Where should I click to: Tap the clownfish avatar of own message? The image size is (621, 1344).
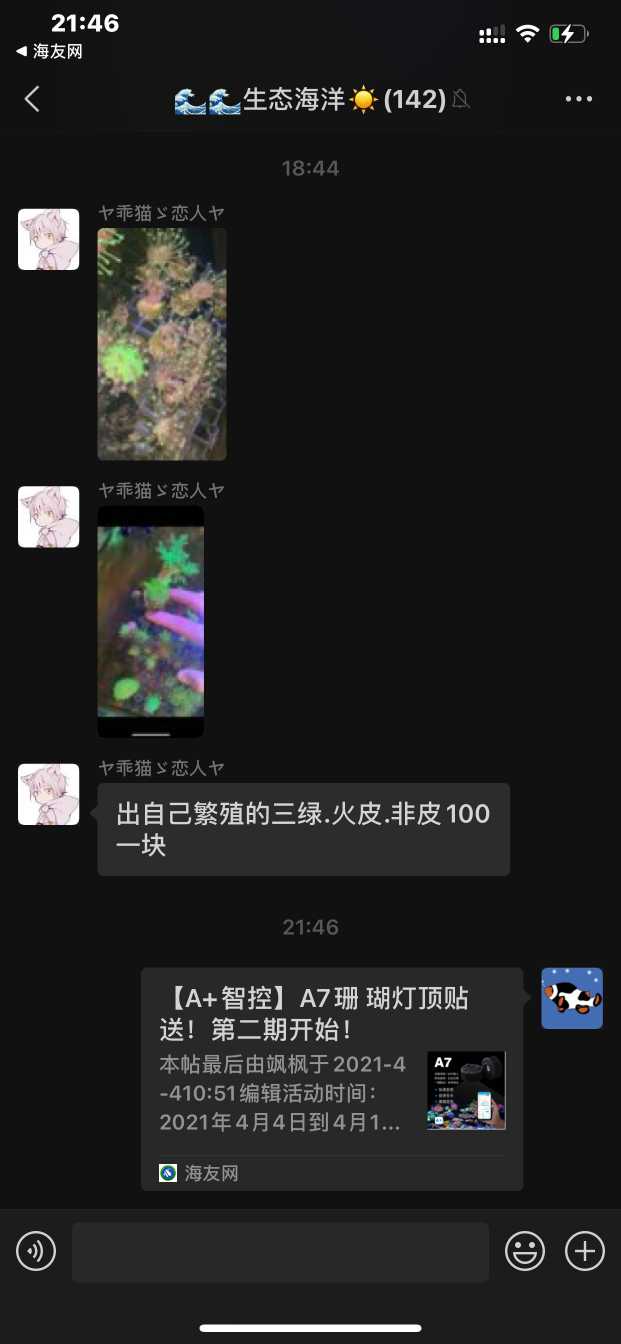coord(572,998)
